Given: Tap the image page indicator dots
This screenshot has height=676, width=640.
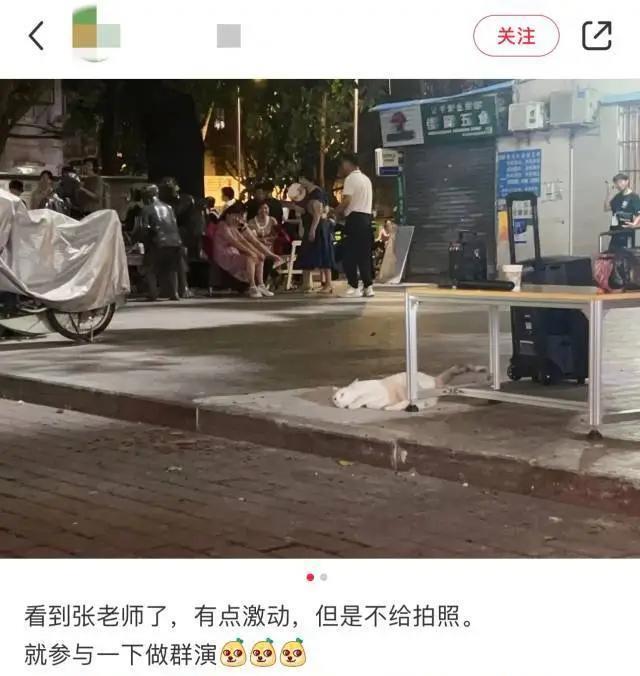Looking at the screenshot, I should pos(316,577).
